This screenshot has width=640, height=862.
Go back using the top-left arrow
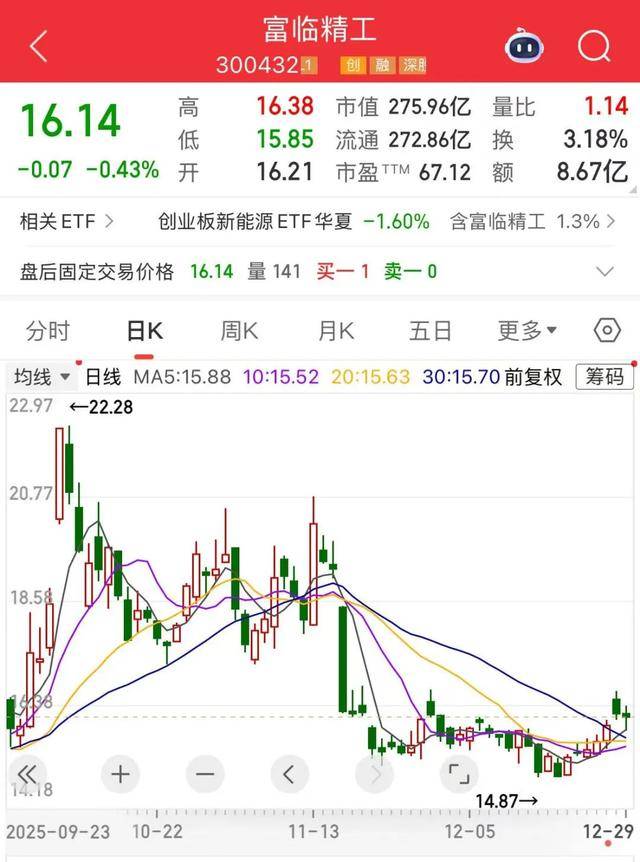pyautogui.click(x=38, y=46)
